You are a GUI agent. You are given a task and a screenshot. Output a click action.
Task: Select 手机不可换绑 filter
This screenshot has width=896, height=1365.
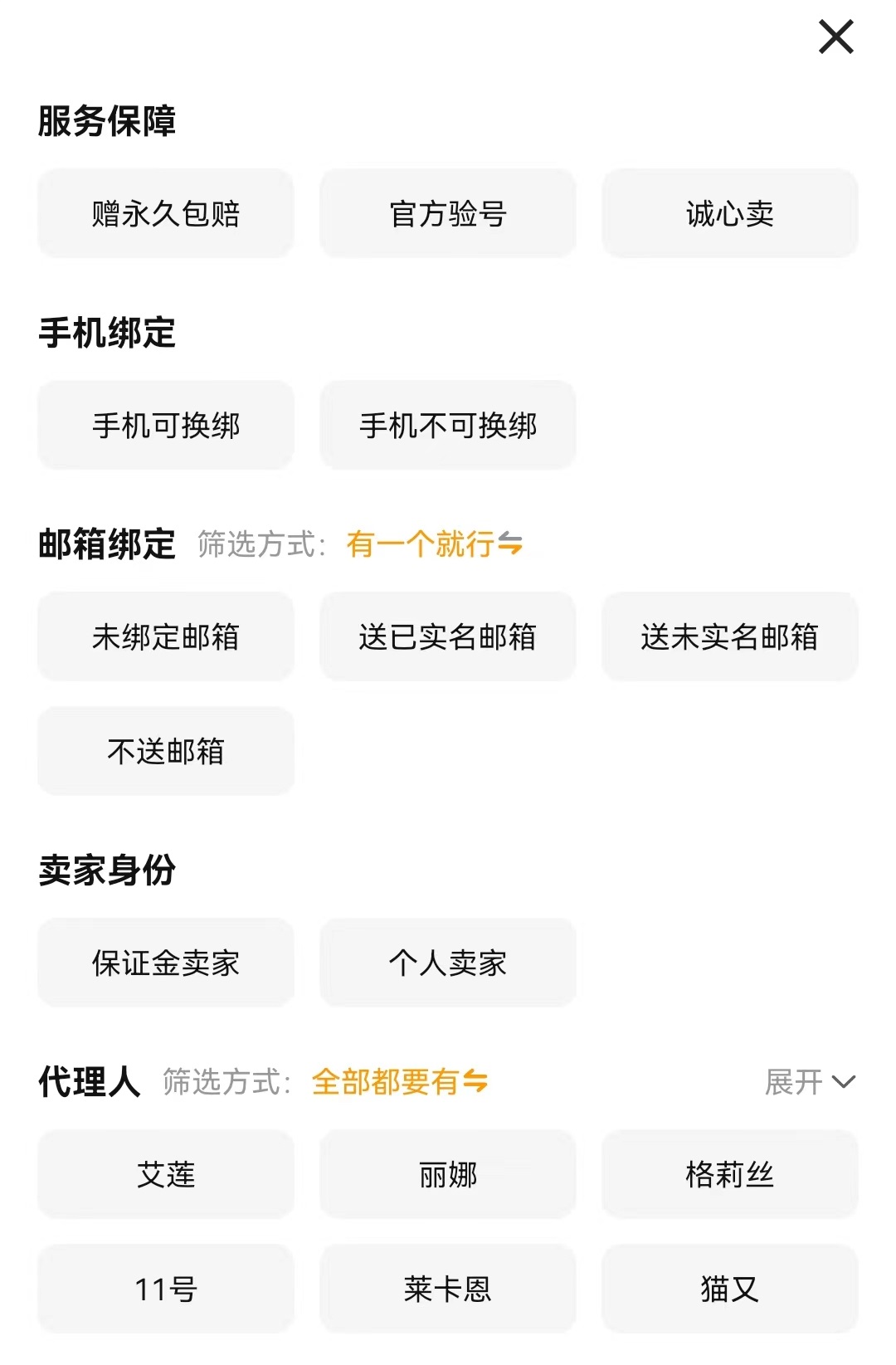pyautogui.click(x=448, y=426)
